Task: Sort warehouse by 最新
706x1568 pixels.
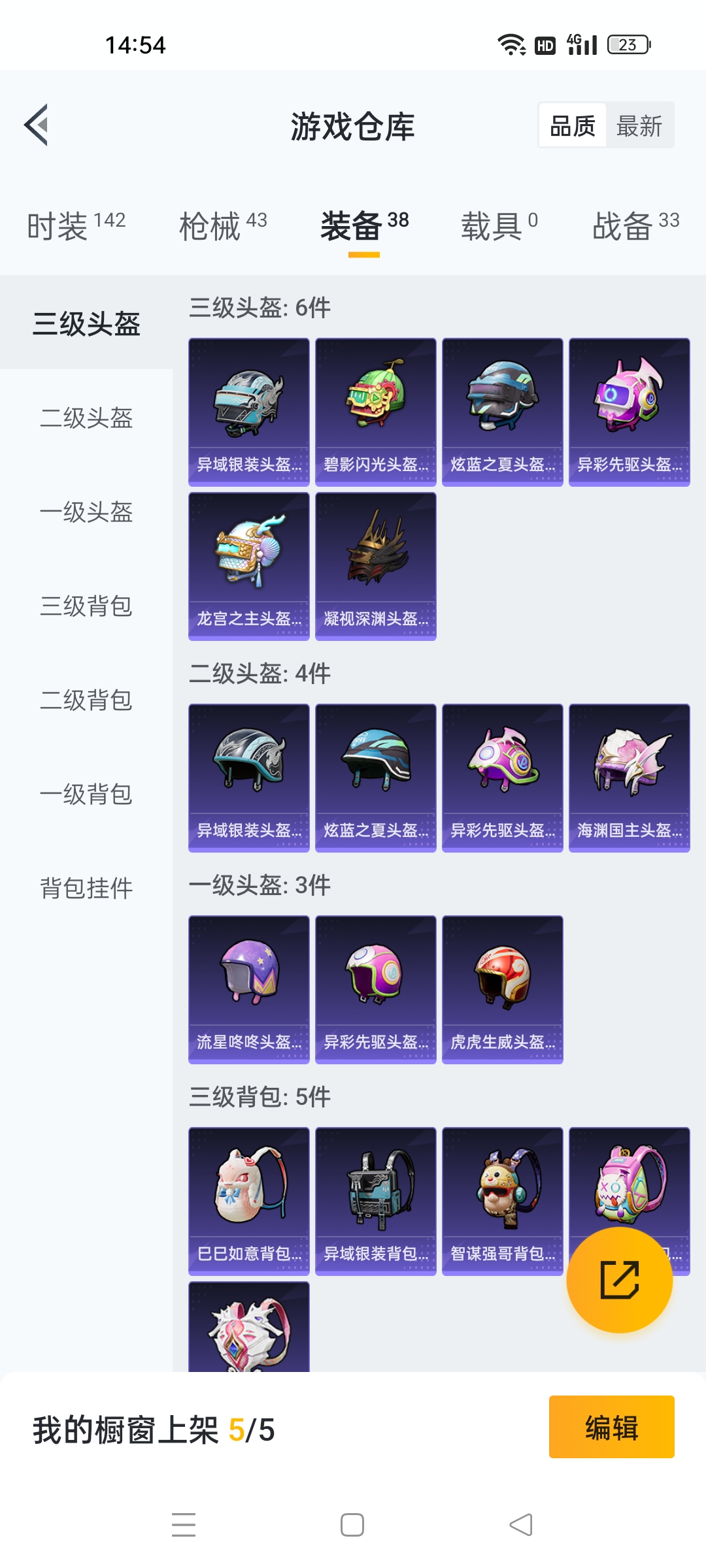Action: click(x=639, y=125)
